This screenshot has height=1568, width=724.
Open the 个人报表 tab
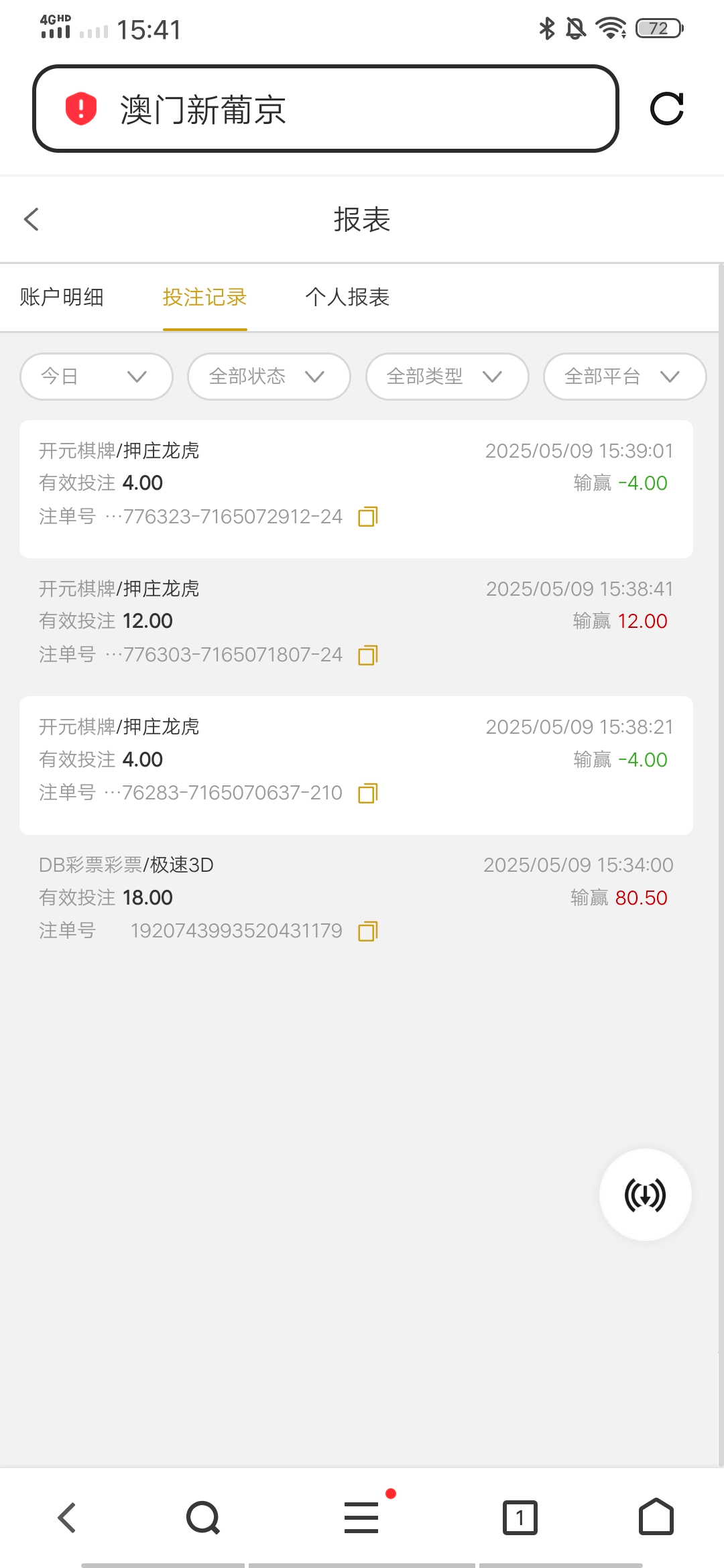coord(347,297)
